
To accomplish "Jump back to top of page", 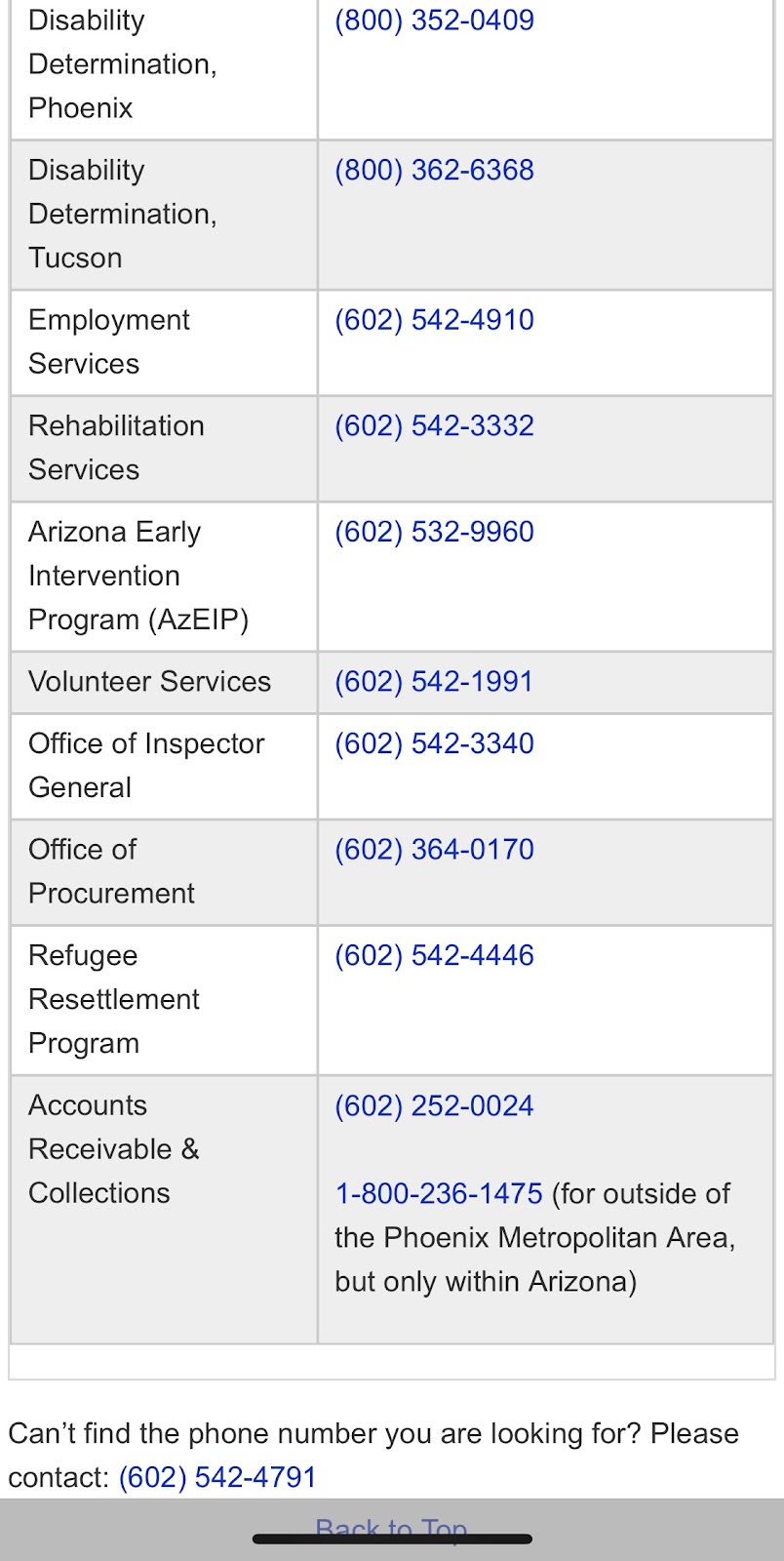I will (391, 1527).
